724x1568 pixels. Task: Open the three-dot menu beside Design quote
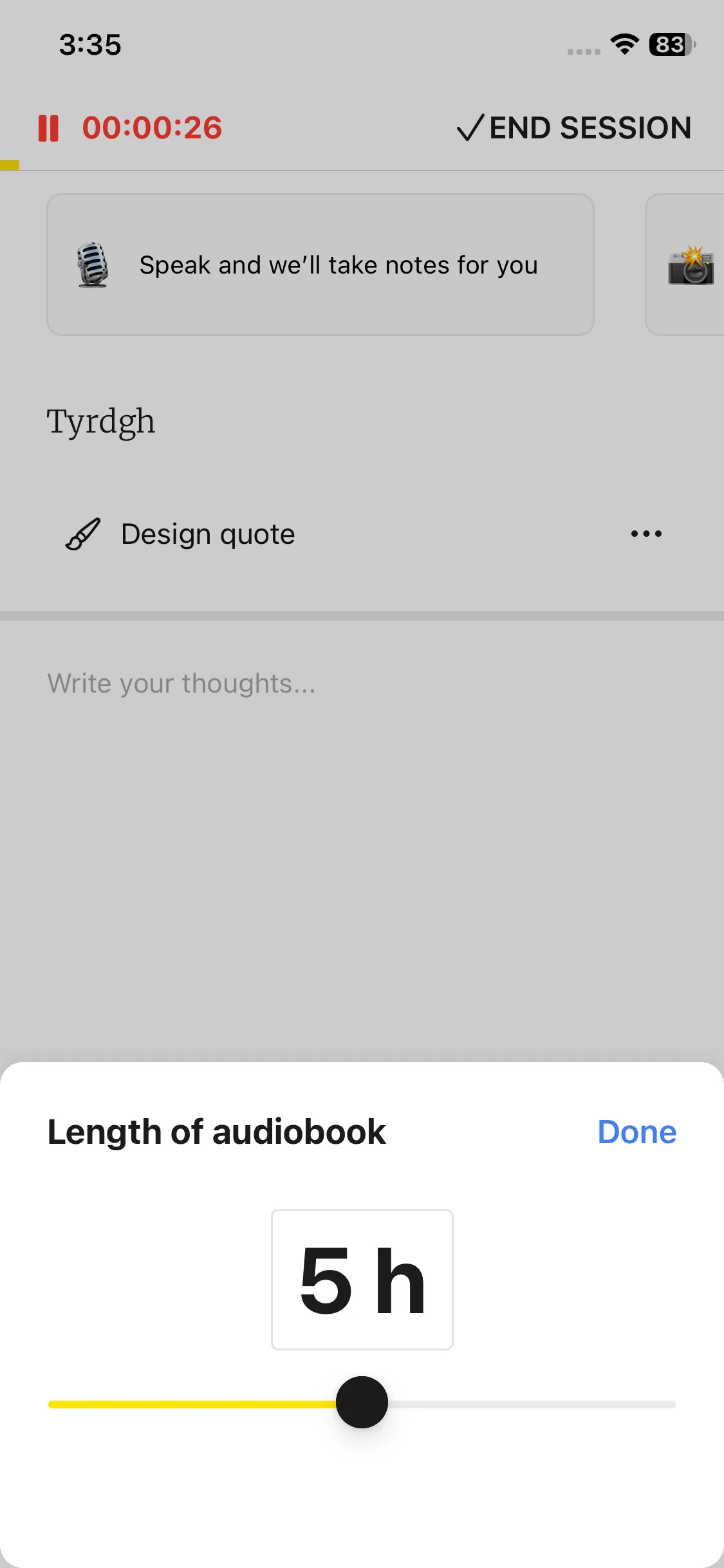click(x=646, y=534)
